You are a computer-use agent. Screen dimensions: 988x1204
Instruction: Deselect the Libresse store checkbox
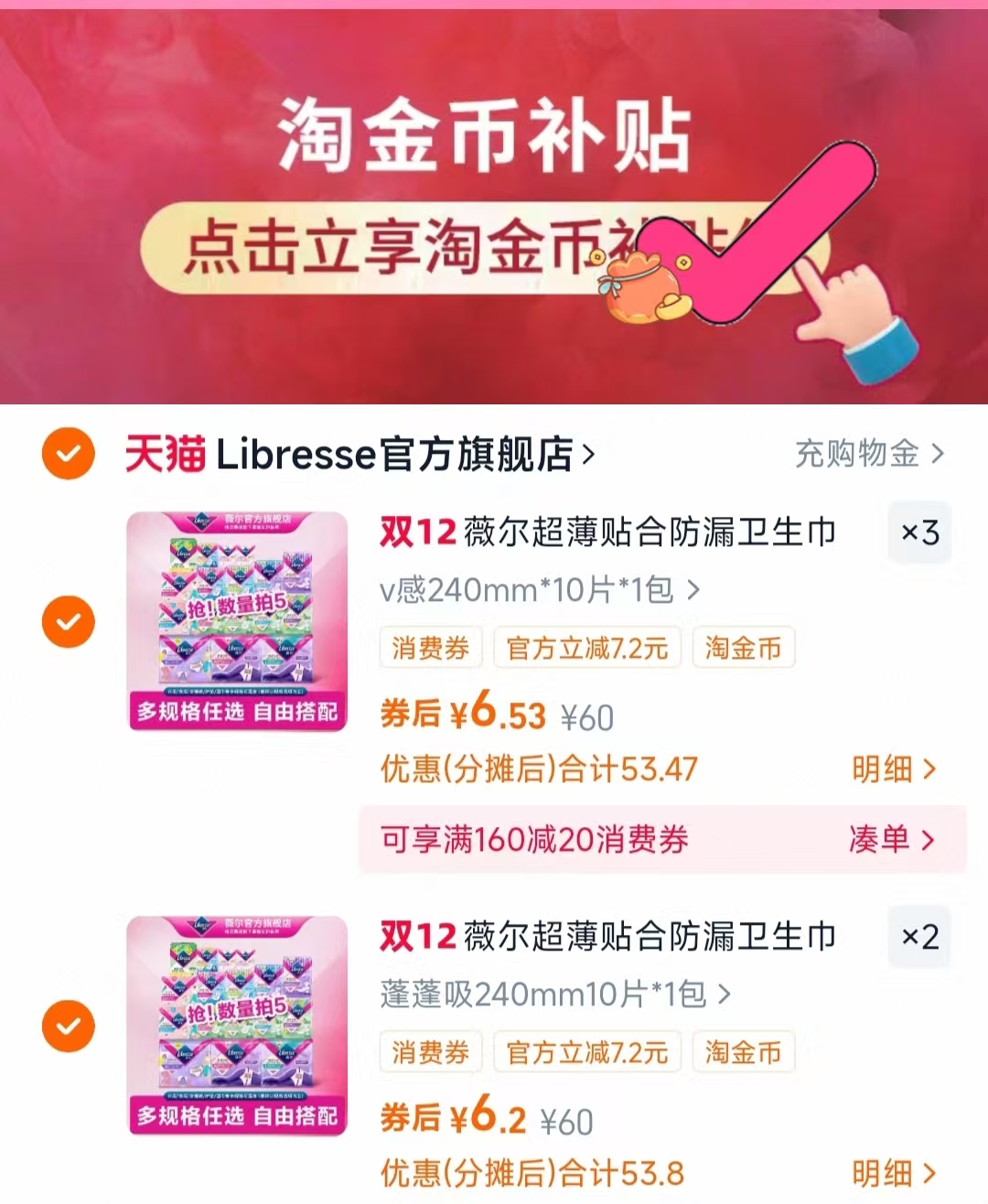point(67,451)
